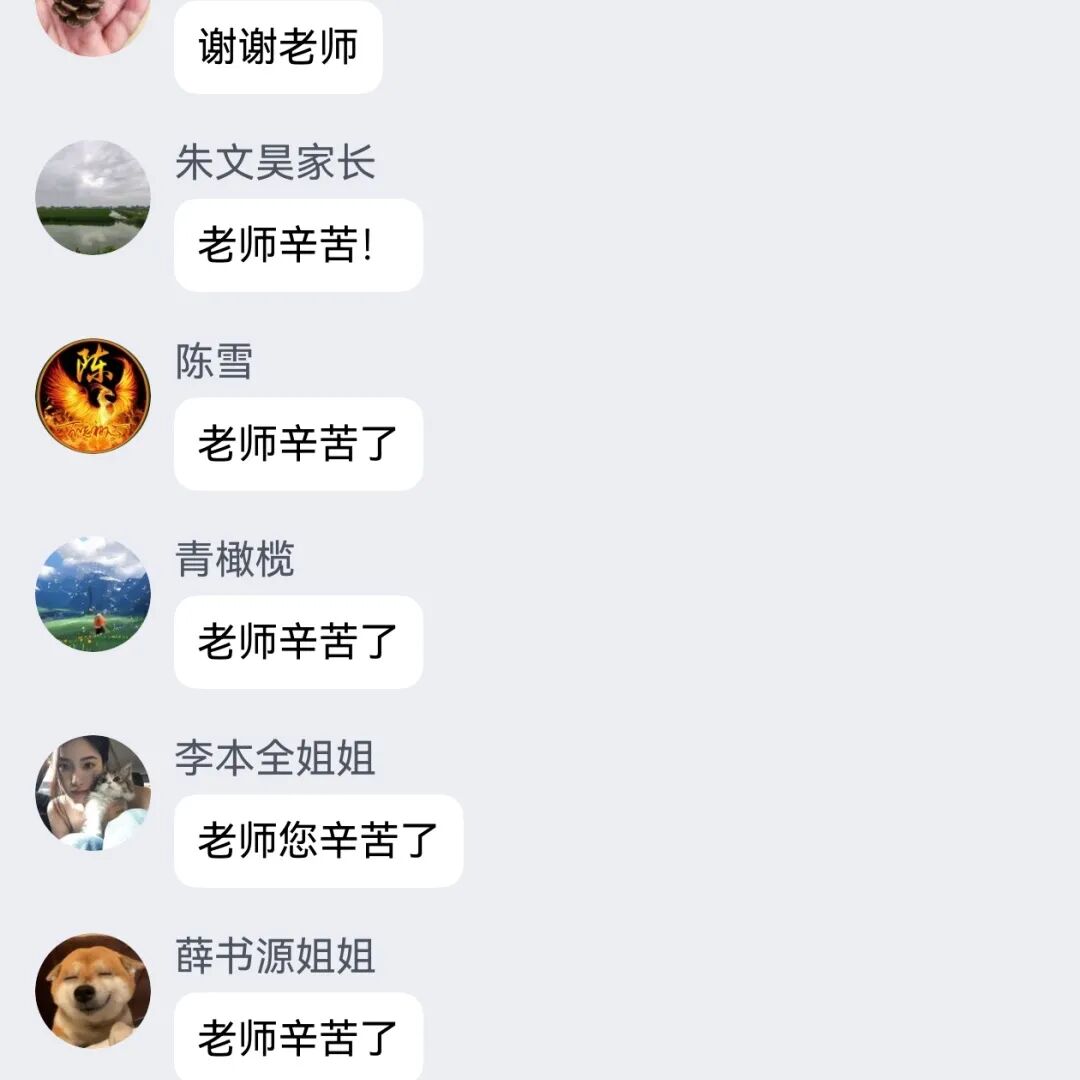
Task: Tap 青橄榄's landscape avatar
Action: (93, 594)
